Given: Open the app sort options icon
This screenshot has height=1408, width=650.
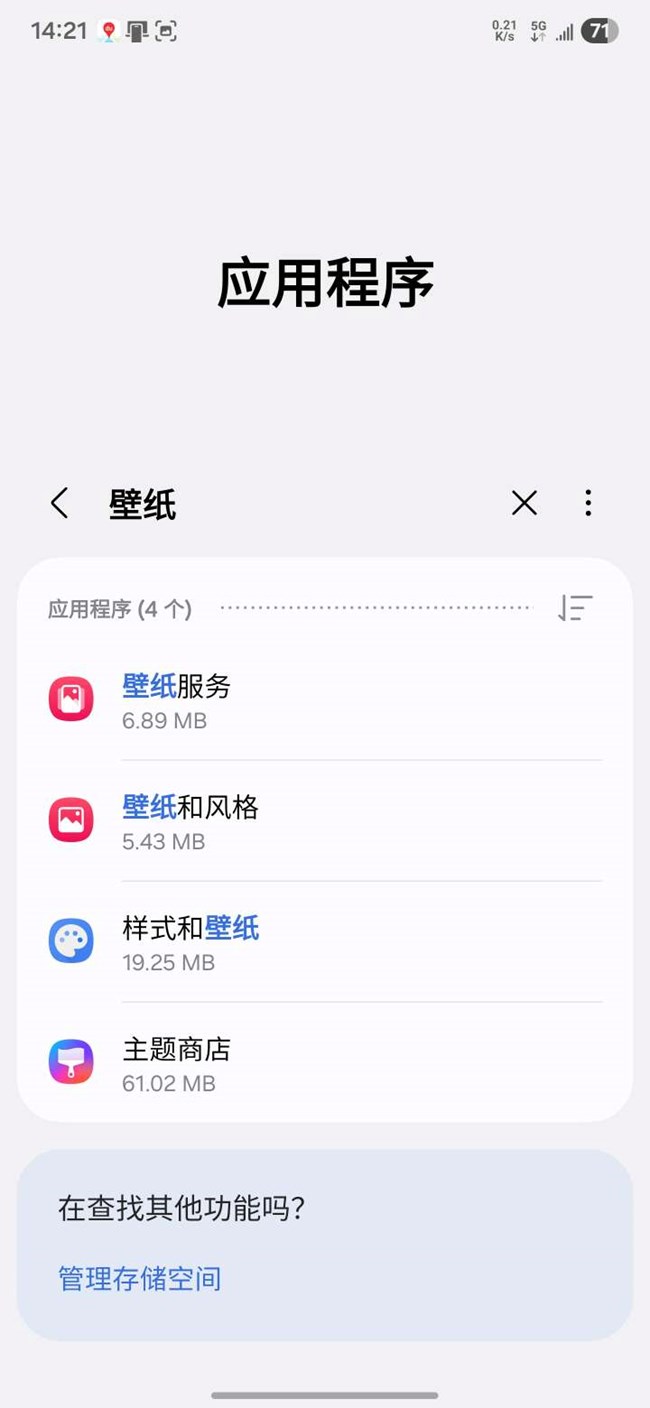Looking at the screenshot, I should [x=575, y=608].
